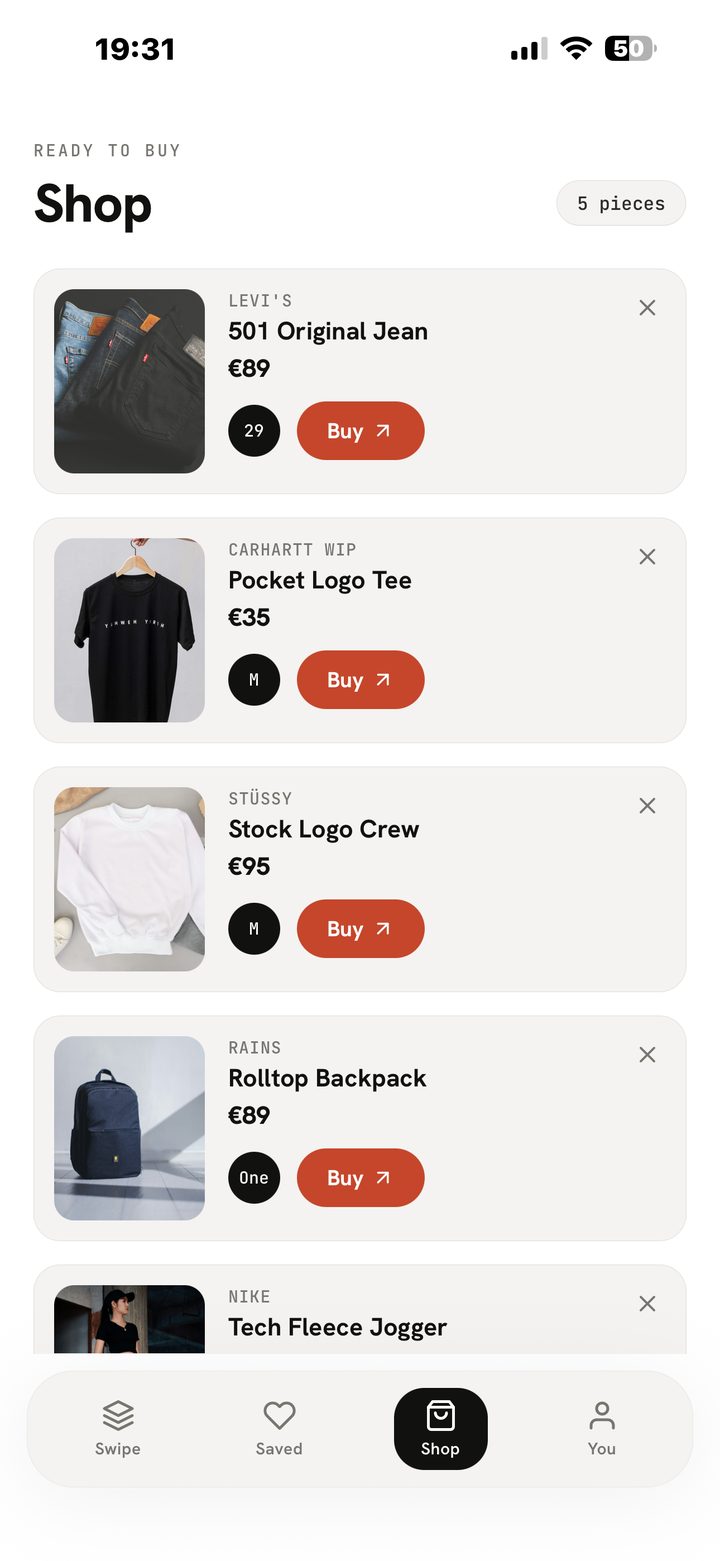Go to the Saved tab

coord(279,1429)
